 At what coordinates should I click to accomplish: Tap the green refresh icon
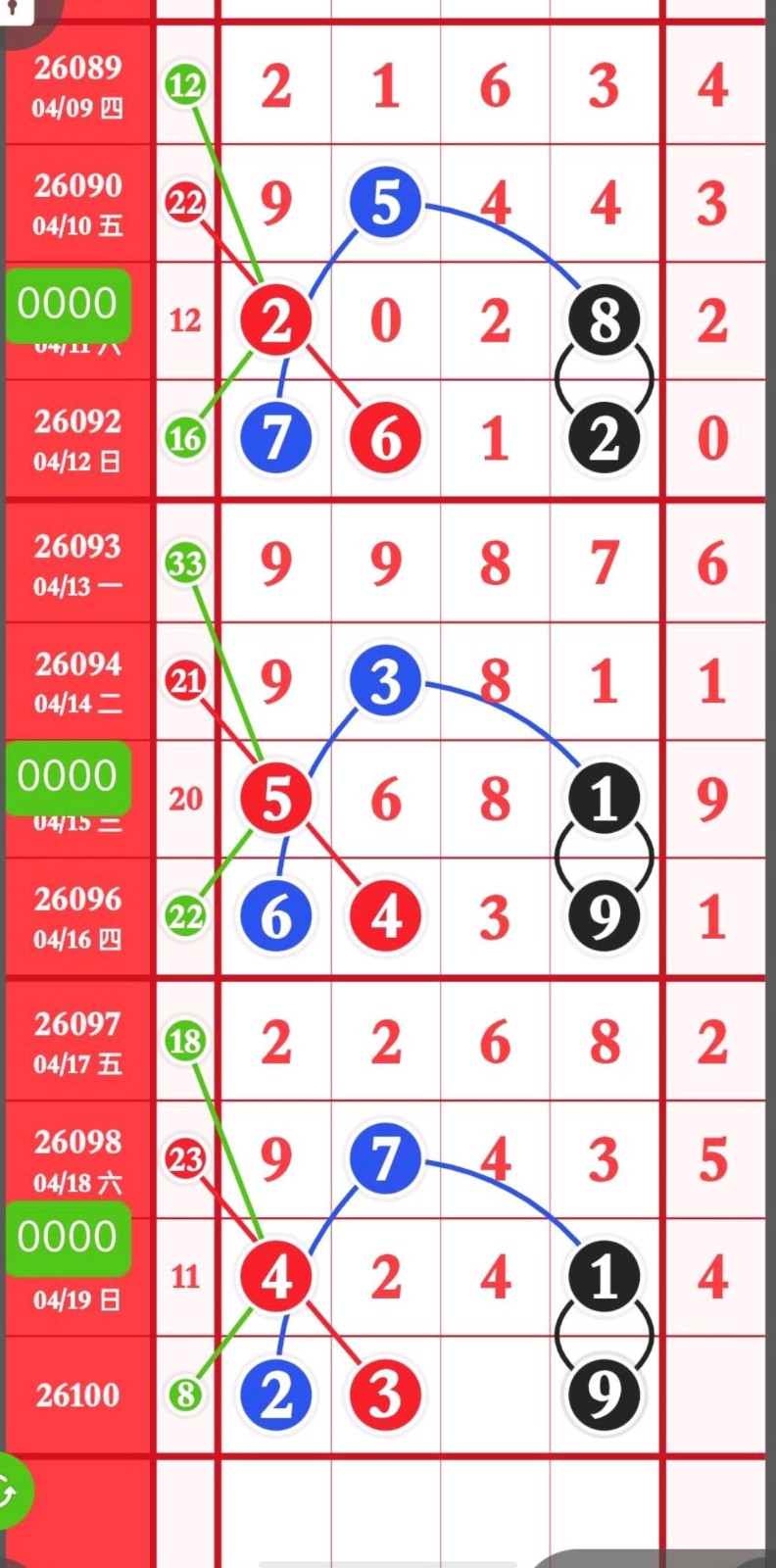coord(8,1494)
